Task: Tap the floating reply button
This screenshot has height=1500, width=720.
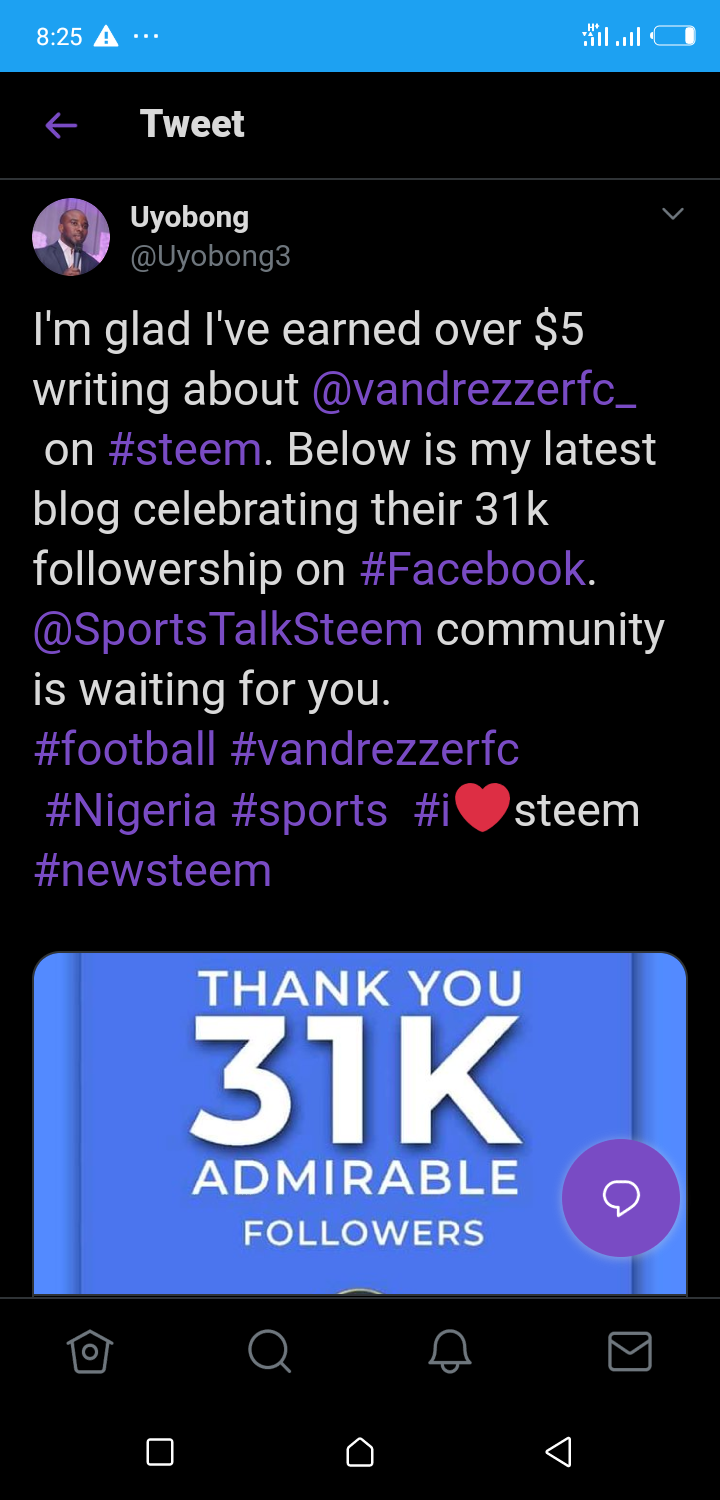Action: point(621,1198)
